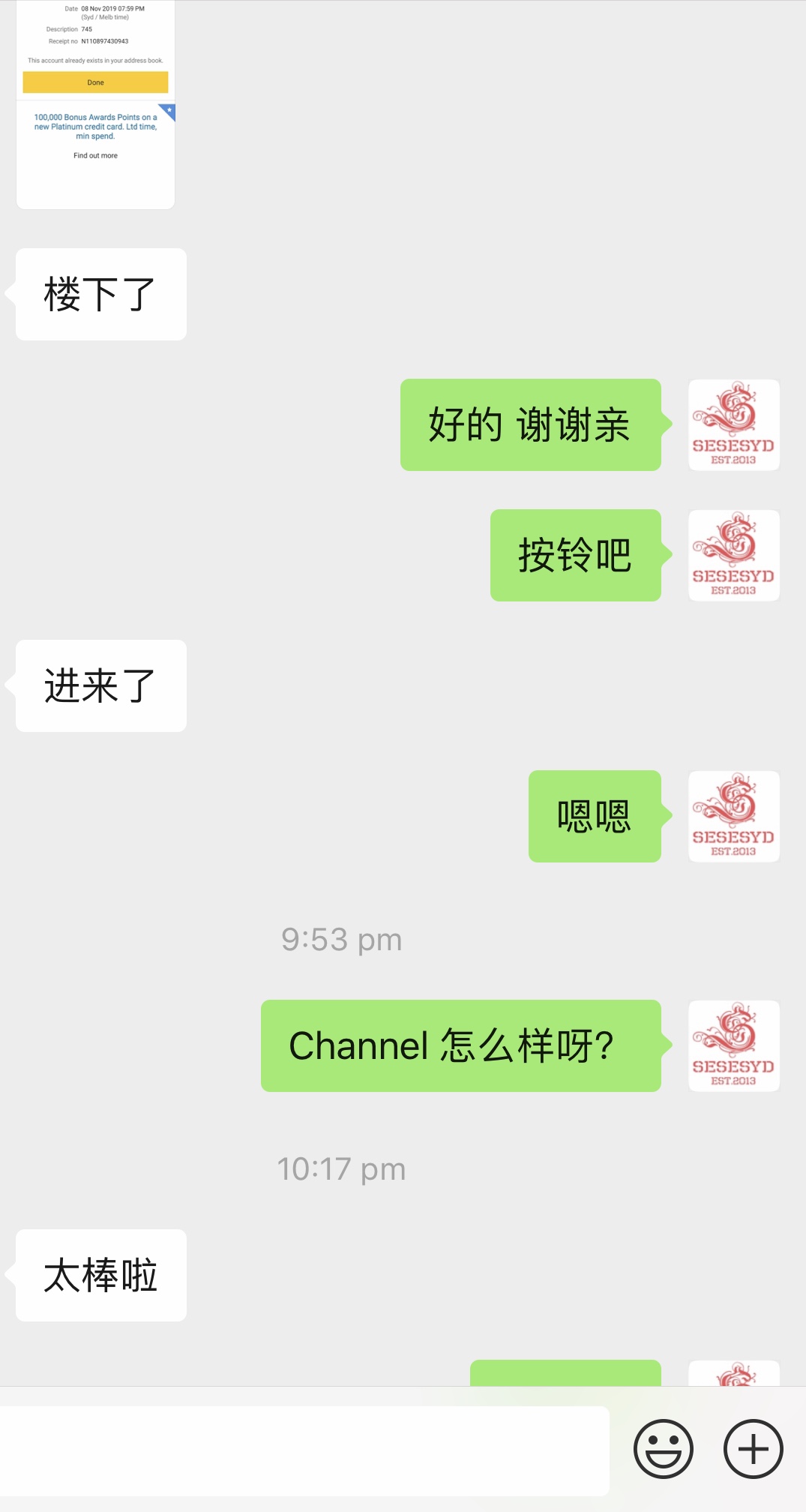
Task: Open the plus attachment menu
Action: tap(753, 1448)
